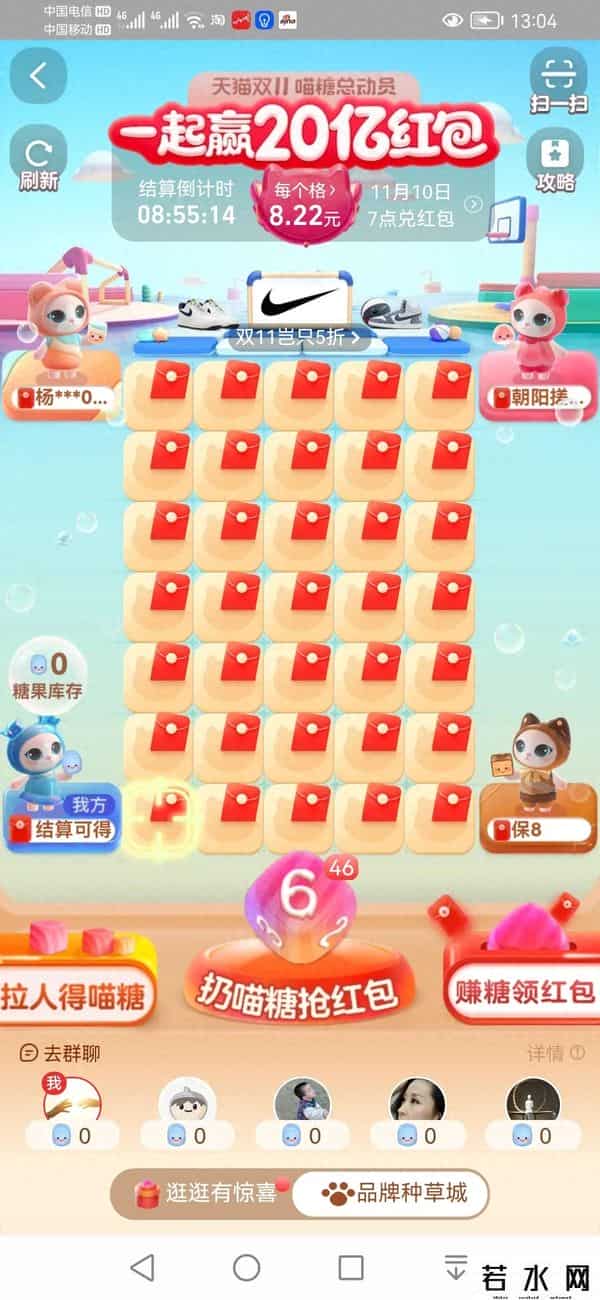Screen dimensions: 600x1300
Task: Go back using the top arrow
Action: (38, 76)
